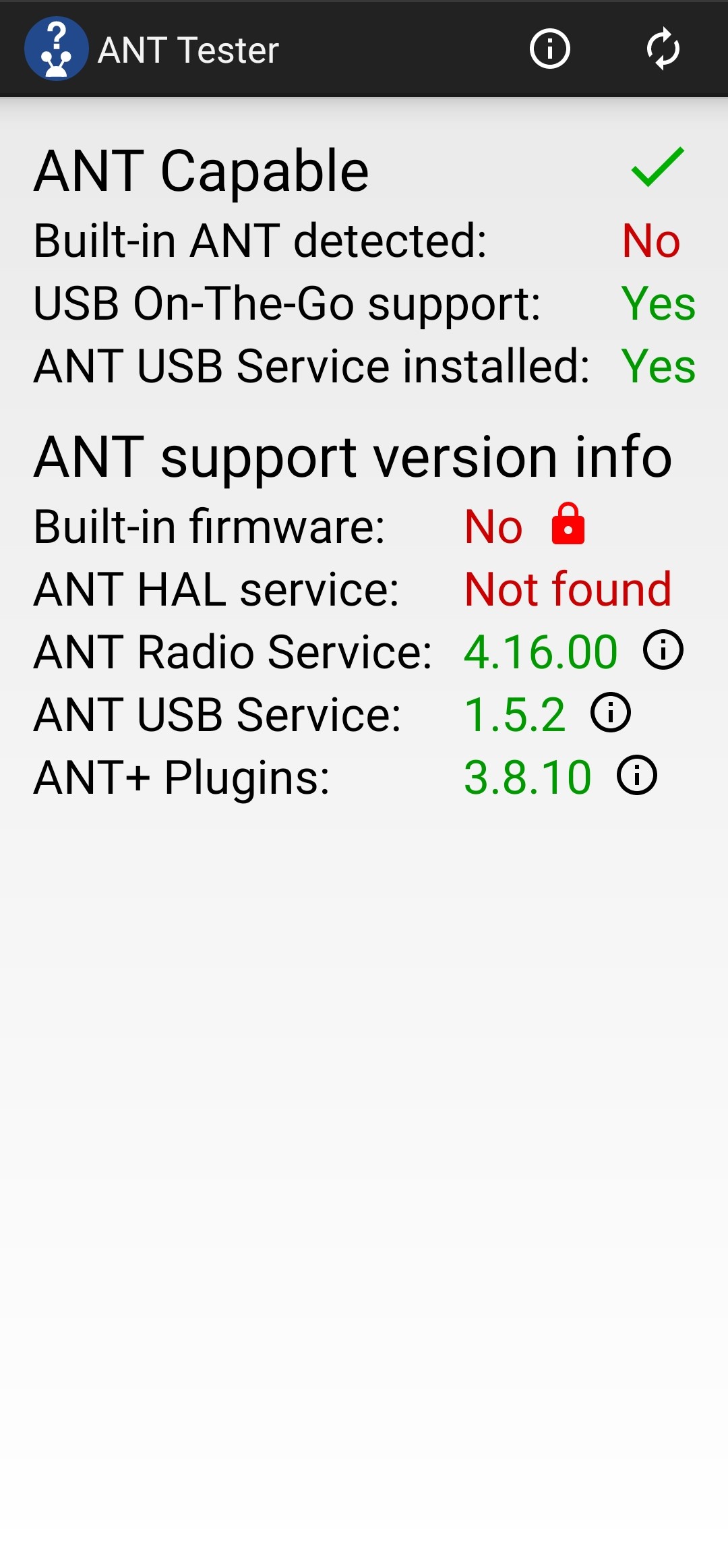Screen dimensions: 728x1568
Task: Open info for ANT+ Plugins 3.8.10
Action: point(637,776)
